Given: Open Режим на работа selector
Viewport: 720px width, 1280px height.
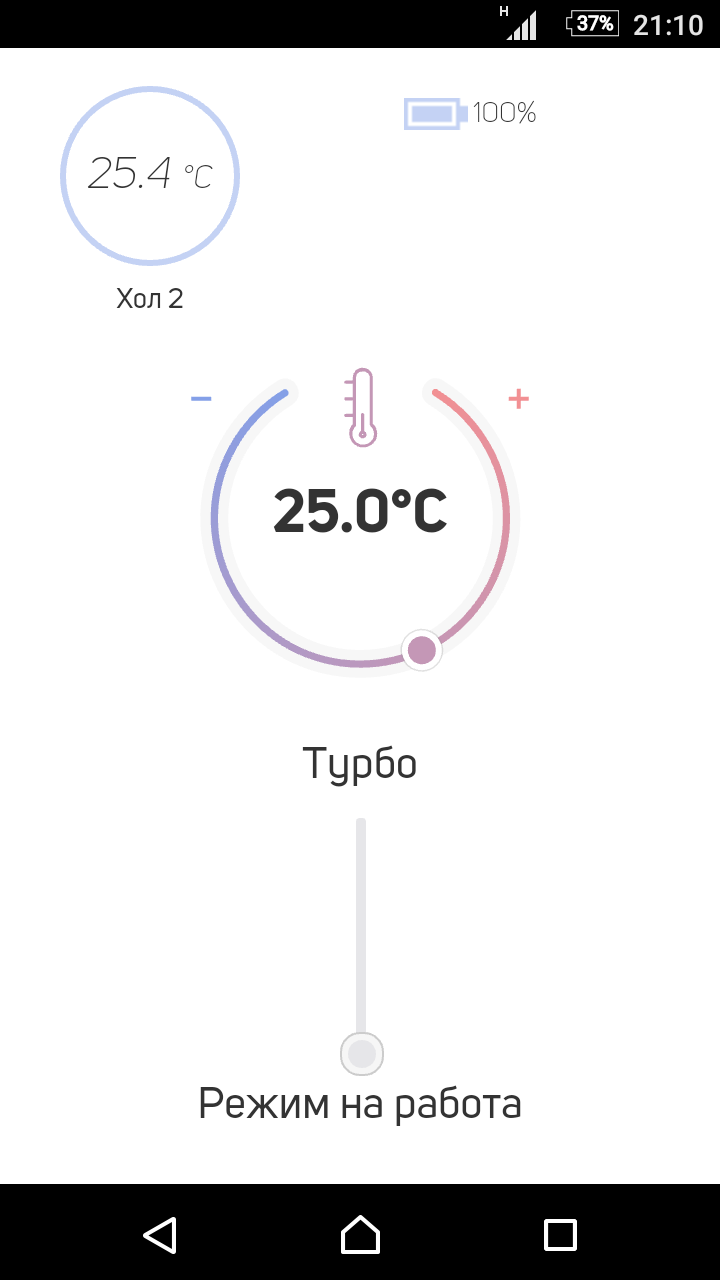Looking at the screenshot, I should (x=360, y=1104).
